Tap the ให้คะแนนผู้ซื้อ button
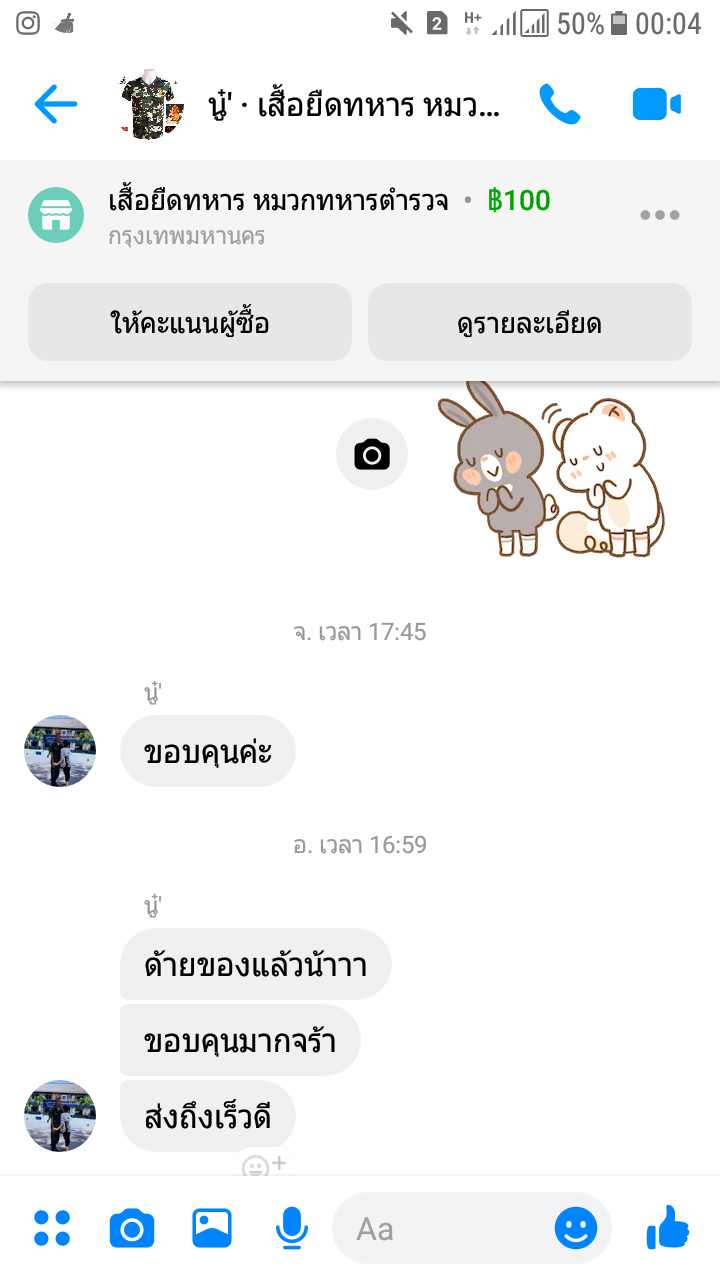Viewport: 720px width, 1280px height. (190, 322)
